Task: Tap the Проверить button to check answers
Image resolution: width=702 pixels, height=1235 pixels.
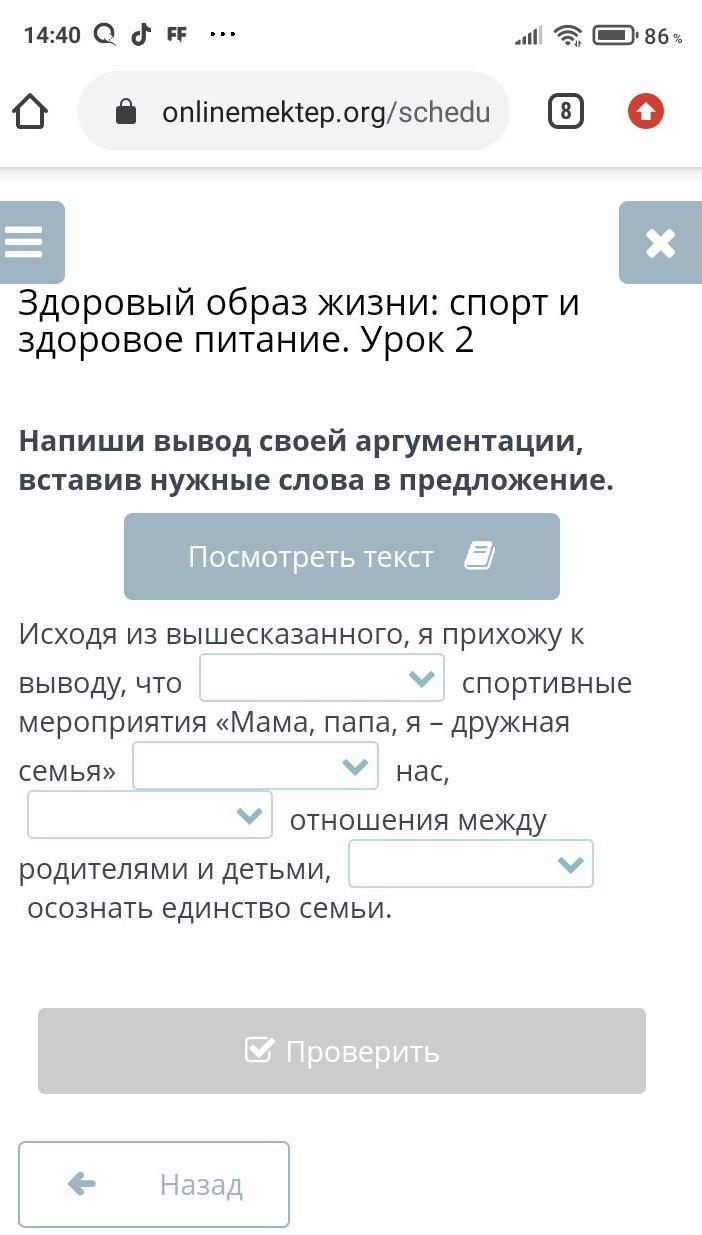Action: (x=342, y=1051)
